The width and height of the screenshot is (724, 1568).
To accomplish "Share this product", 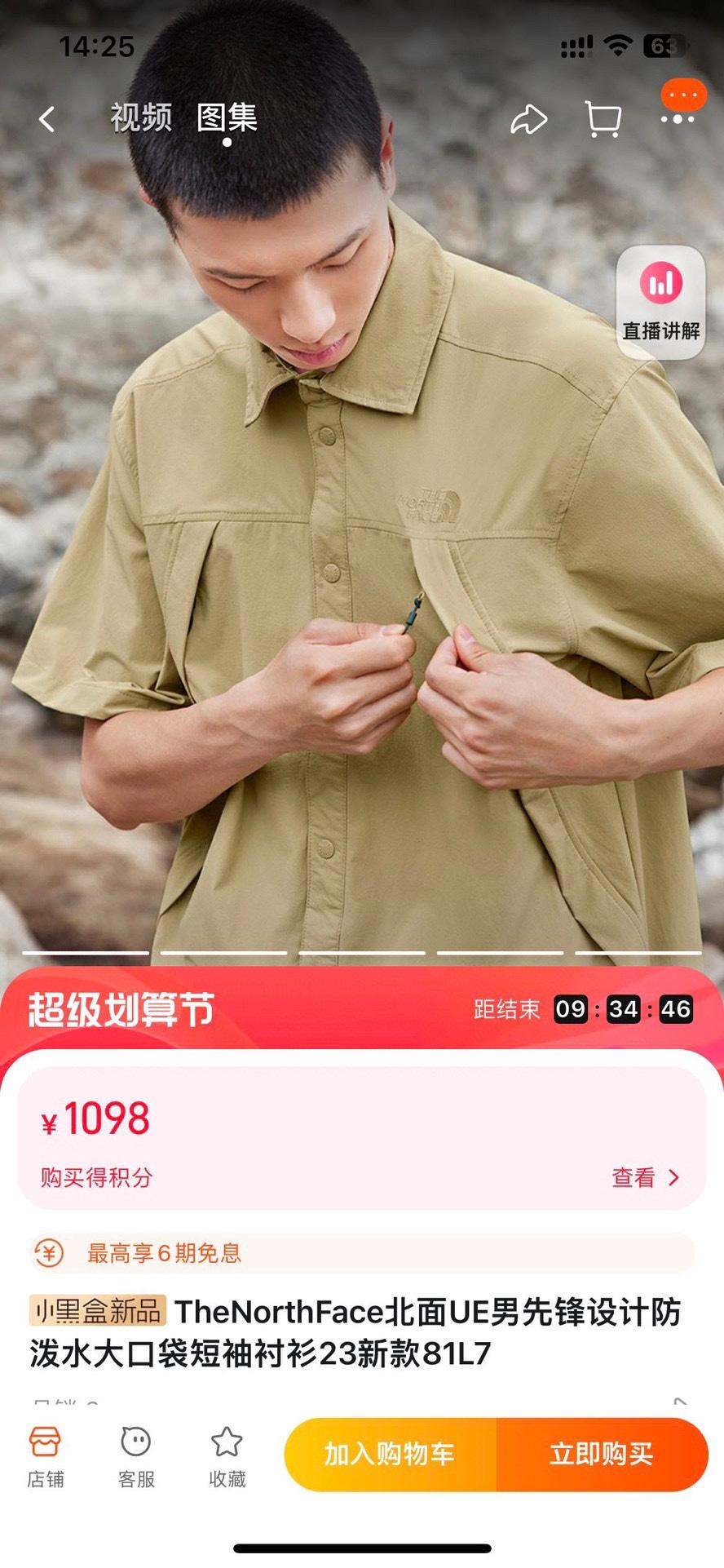I will pos(528,120).
